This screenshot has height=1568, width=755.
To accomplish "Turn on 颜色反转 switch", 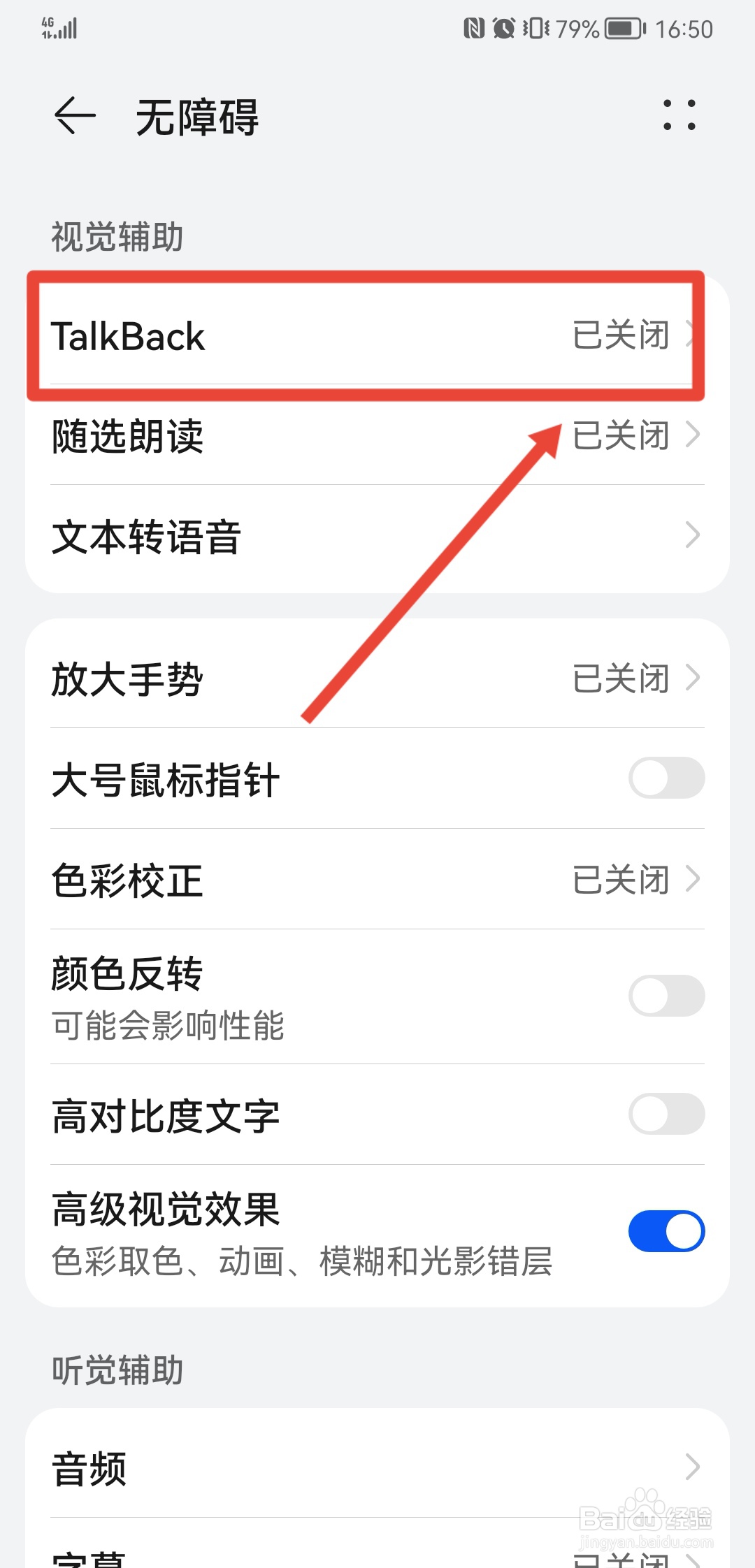I will coord(666,996).
